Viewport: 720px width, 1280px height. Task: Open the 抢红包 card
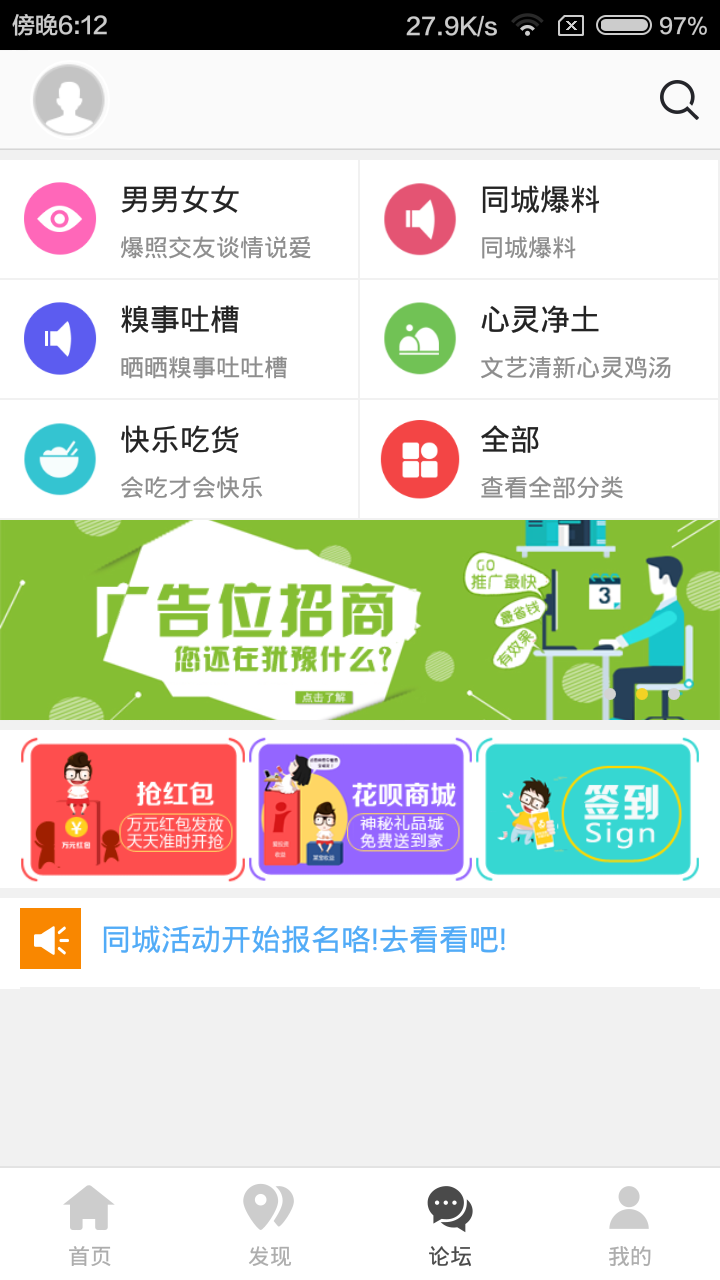coord(133,810)
